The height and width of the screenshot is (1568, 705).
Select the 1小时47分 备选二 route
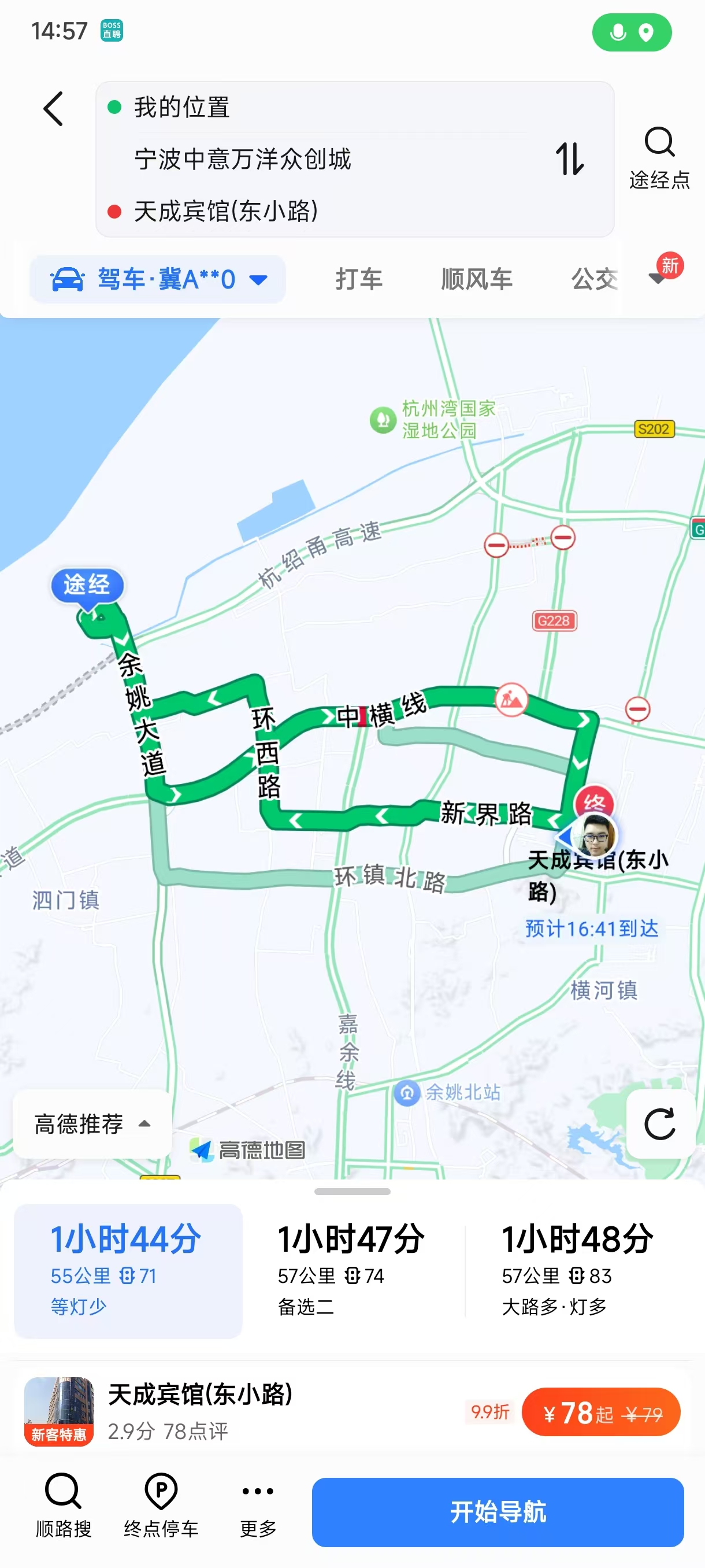[x=351, y=1271]
